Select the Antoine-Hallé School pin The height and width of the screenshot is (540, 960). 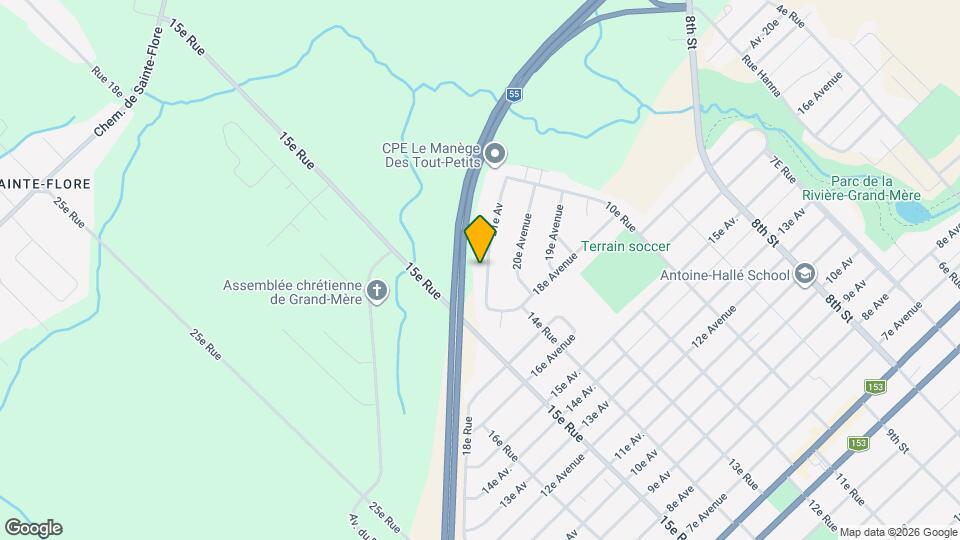point(806,276)
